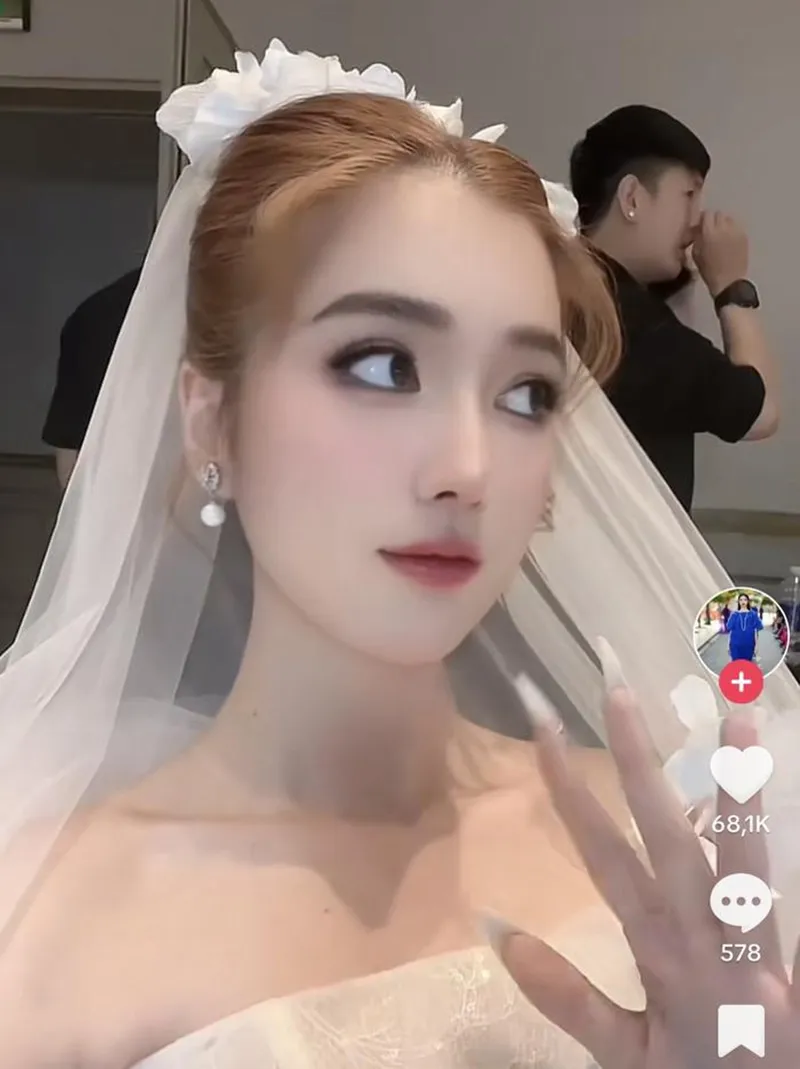Follow the creator with the red plus button
The image size is (800, 1069).
(x=741, y=682)
